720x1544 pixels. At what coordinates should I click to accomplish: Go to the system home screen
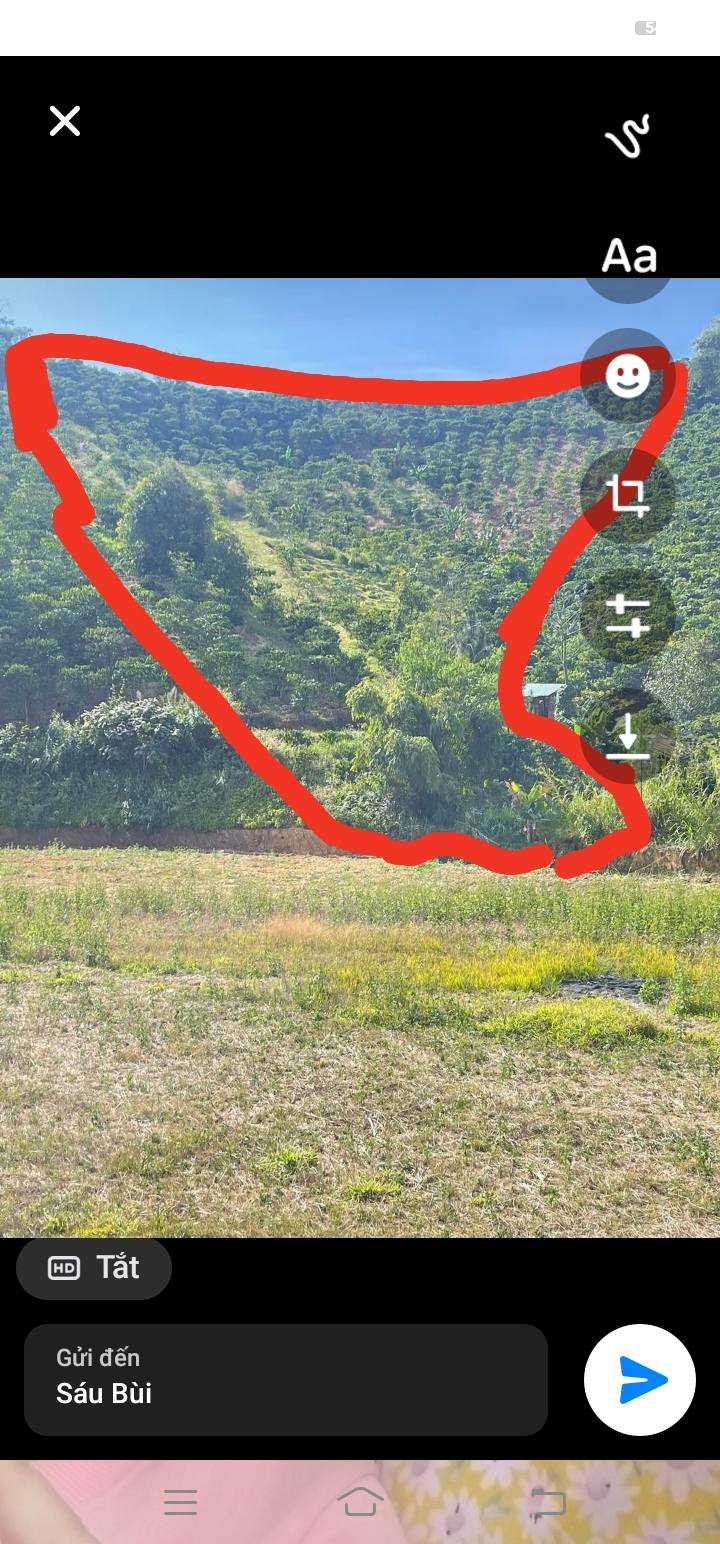[x=360, y=1502]
